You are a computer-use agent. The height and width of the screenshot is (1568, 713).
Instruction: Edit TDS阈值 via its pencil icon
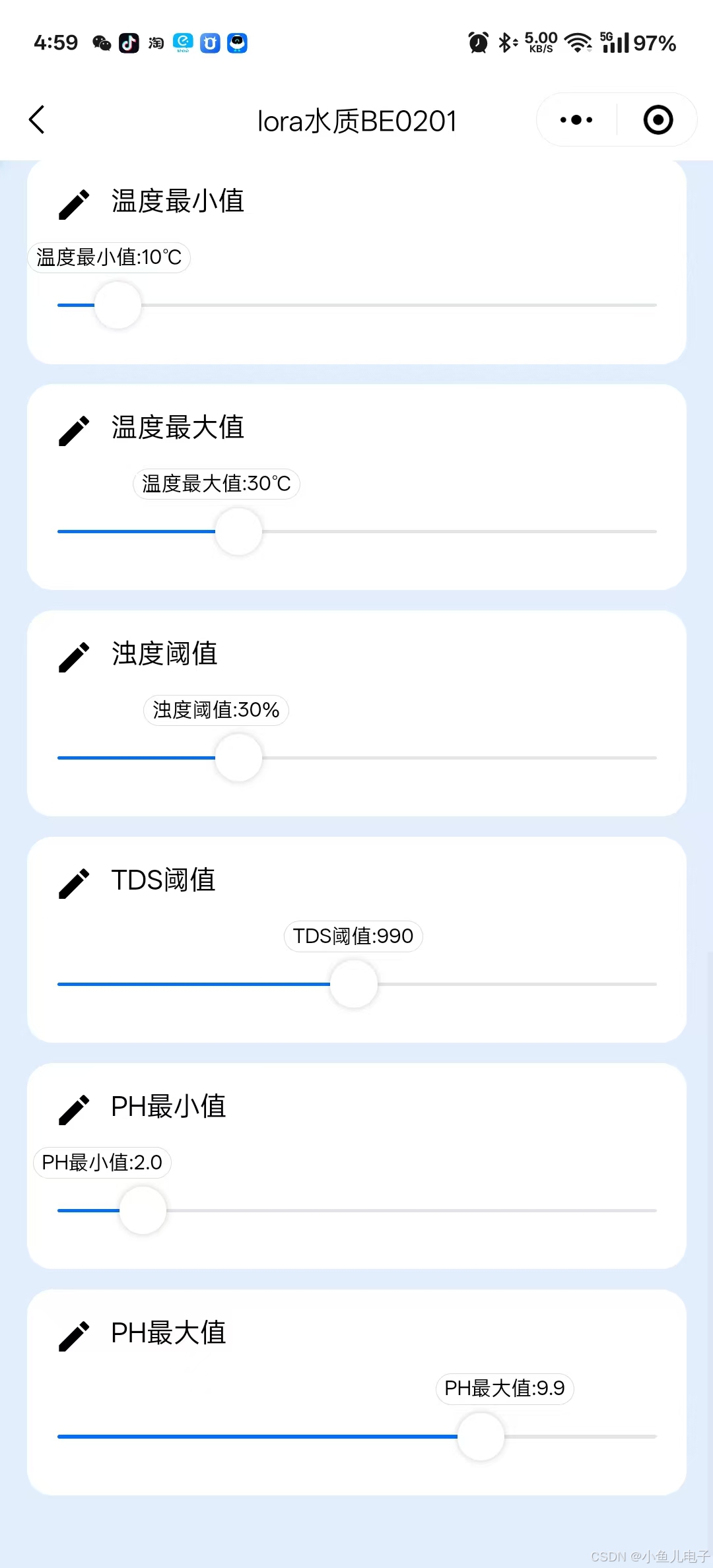74,883
